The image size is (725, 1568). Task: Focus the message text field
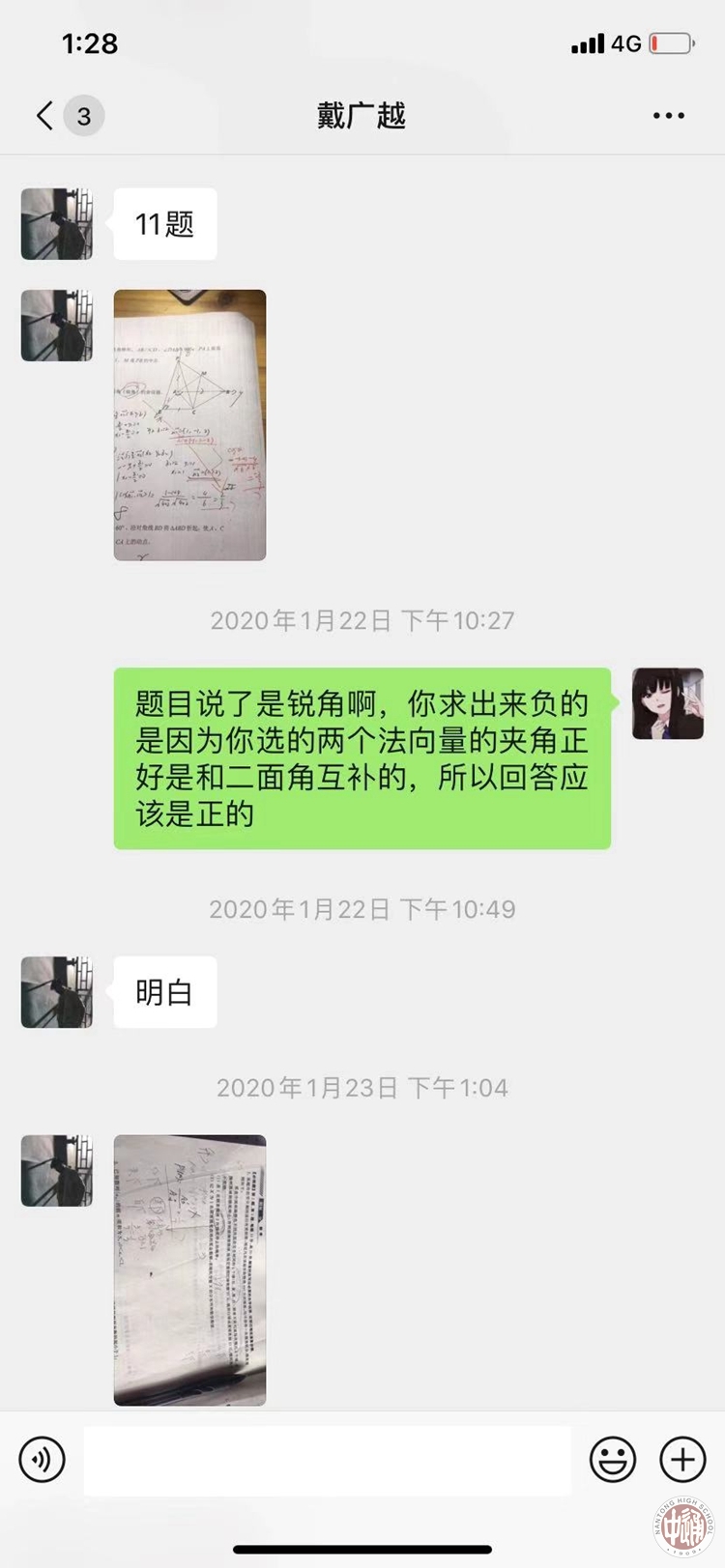coord(327,1460)
